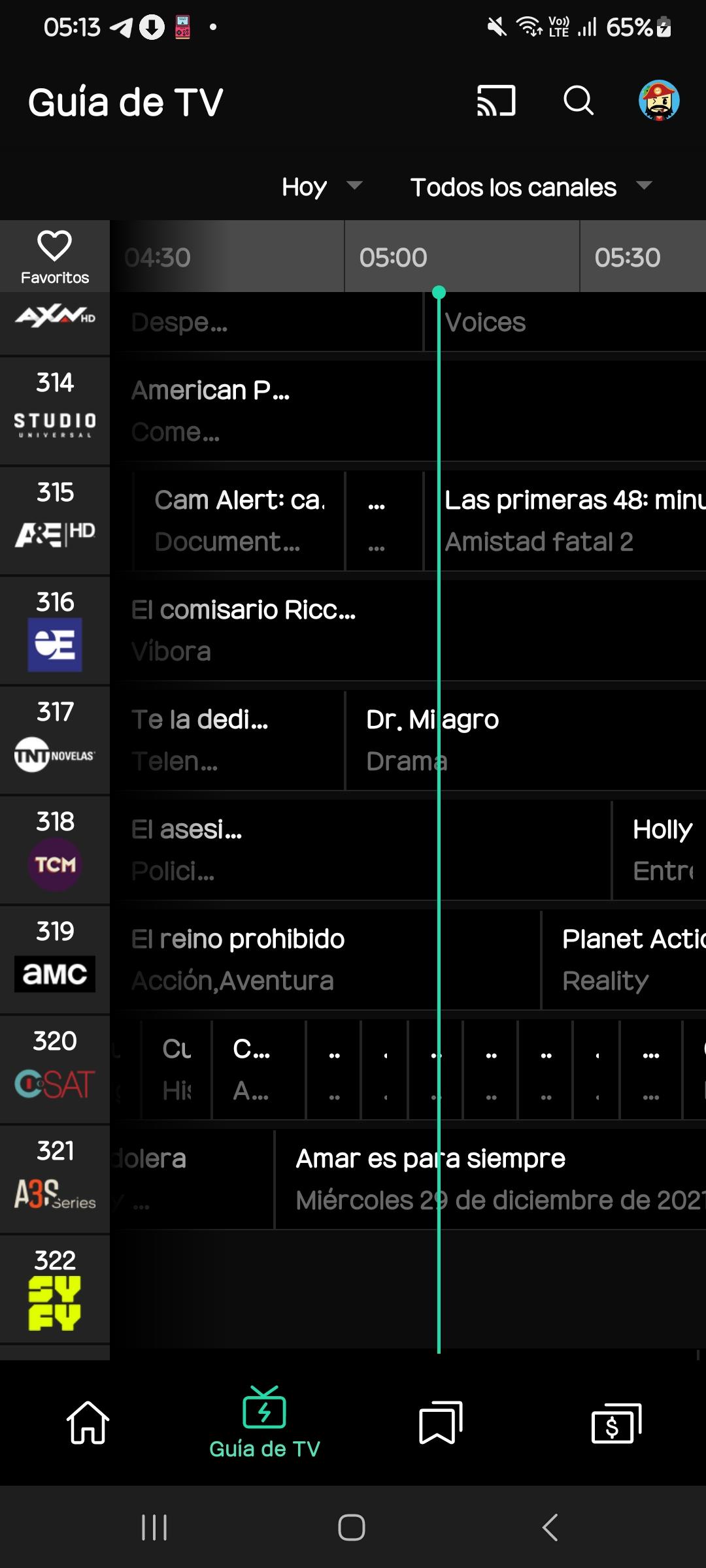Select channel 314 Studio Universal
The image size is (706, 1568).
click(55, 410)
